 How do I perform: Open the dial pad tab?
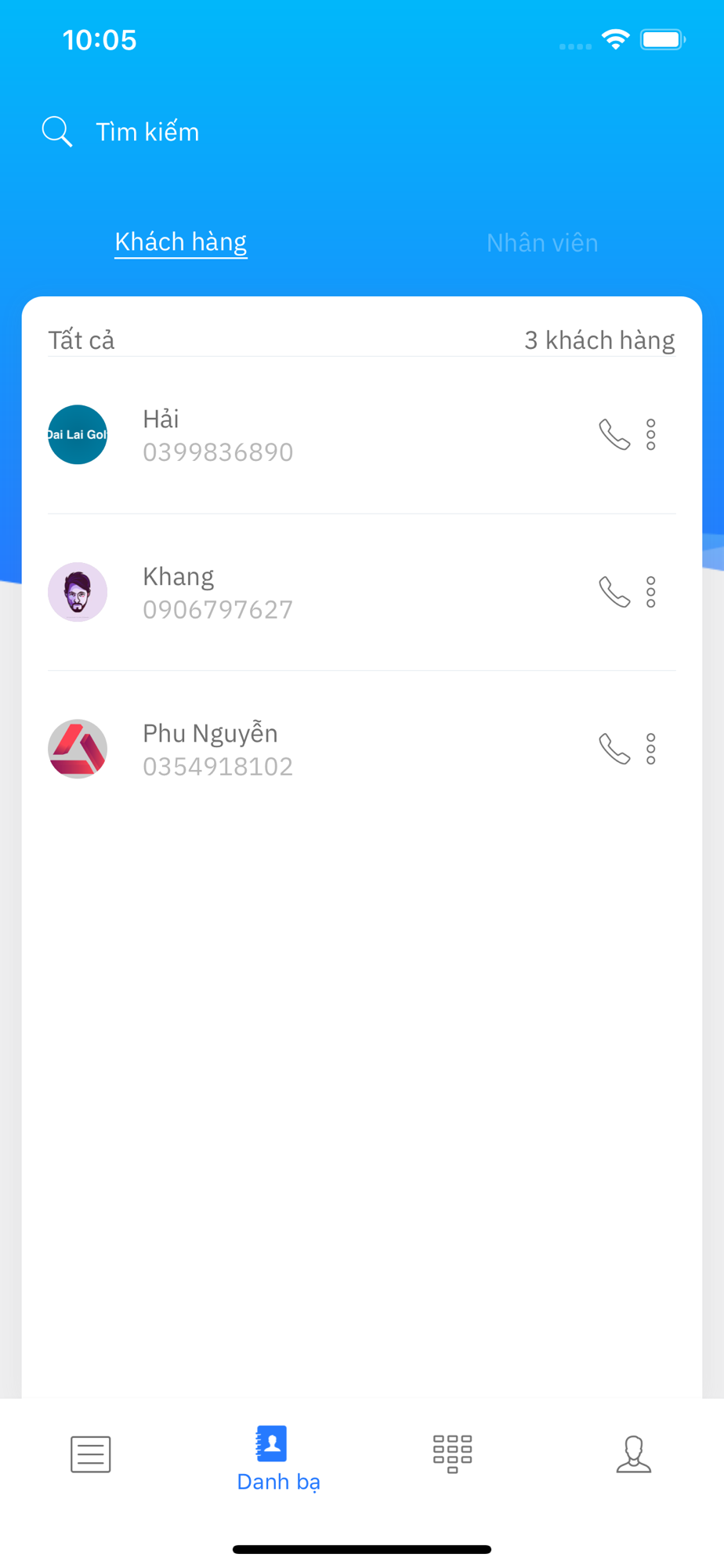click(452, 1454)
